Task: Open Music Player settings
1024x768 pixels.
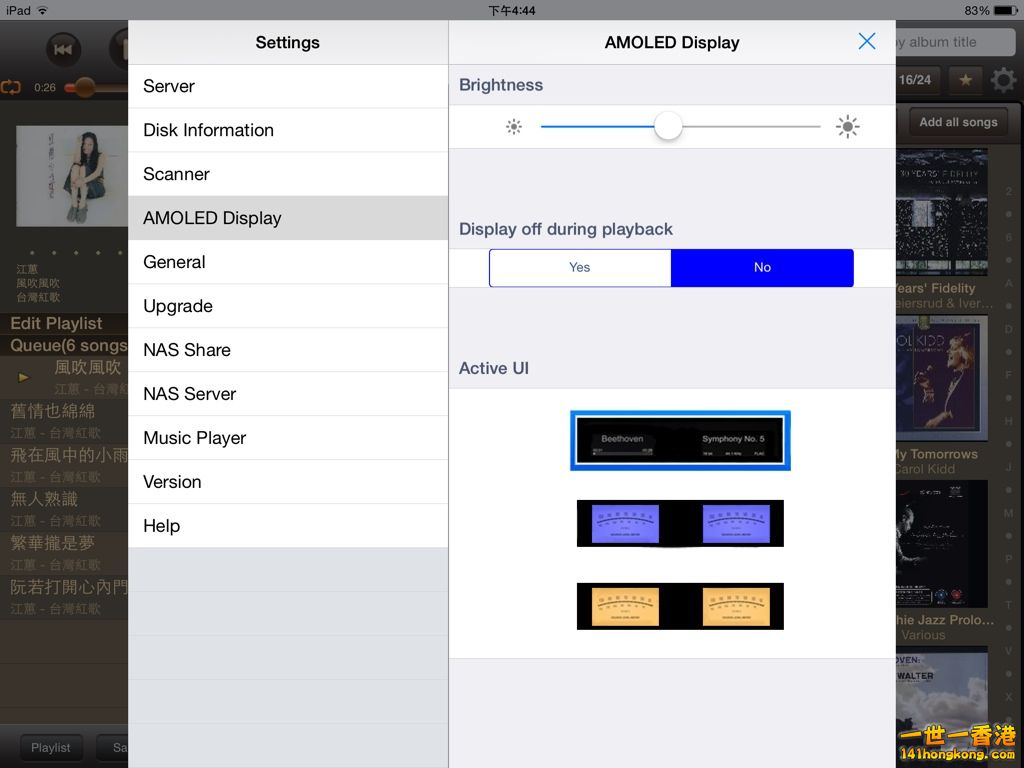Action: pyautogui.click(x=287, y=438)
